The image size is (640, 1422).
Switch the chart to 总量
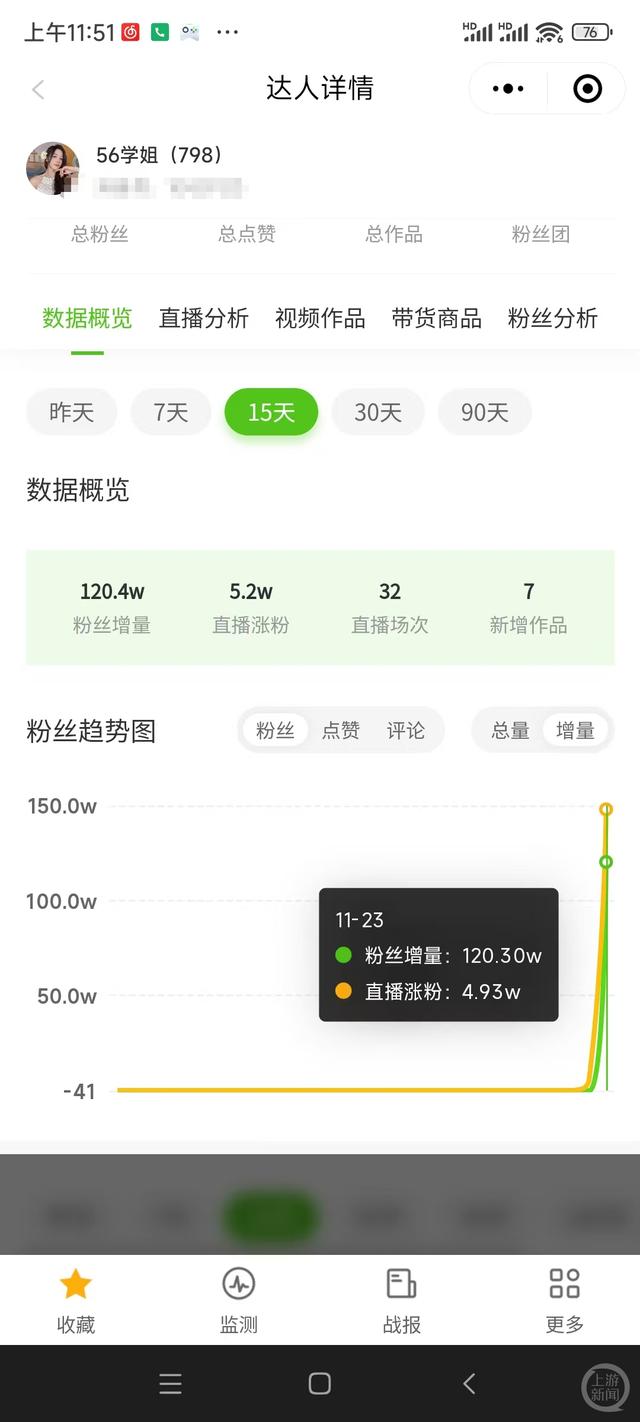pyautogui.click(x=510, y=731)
